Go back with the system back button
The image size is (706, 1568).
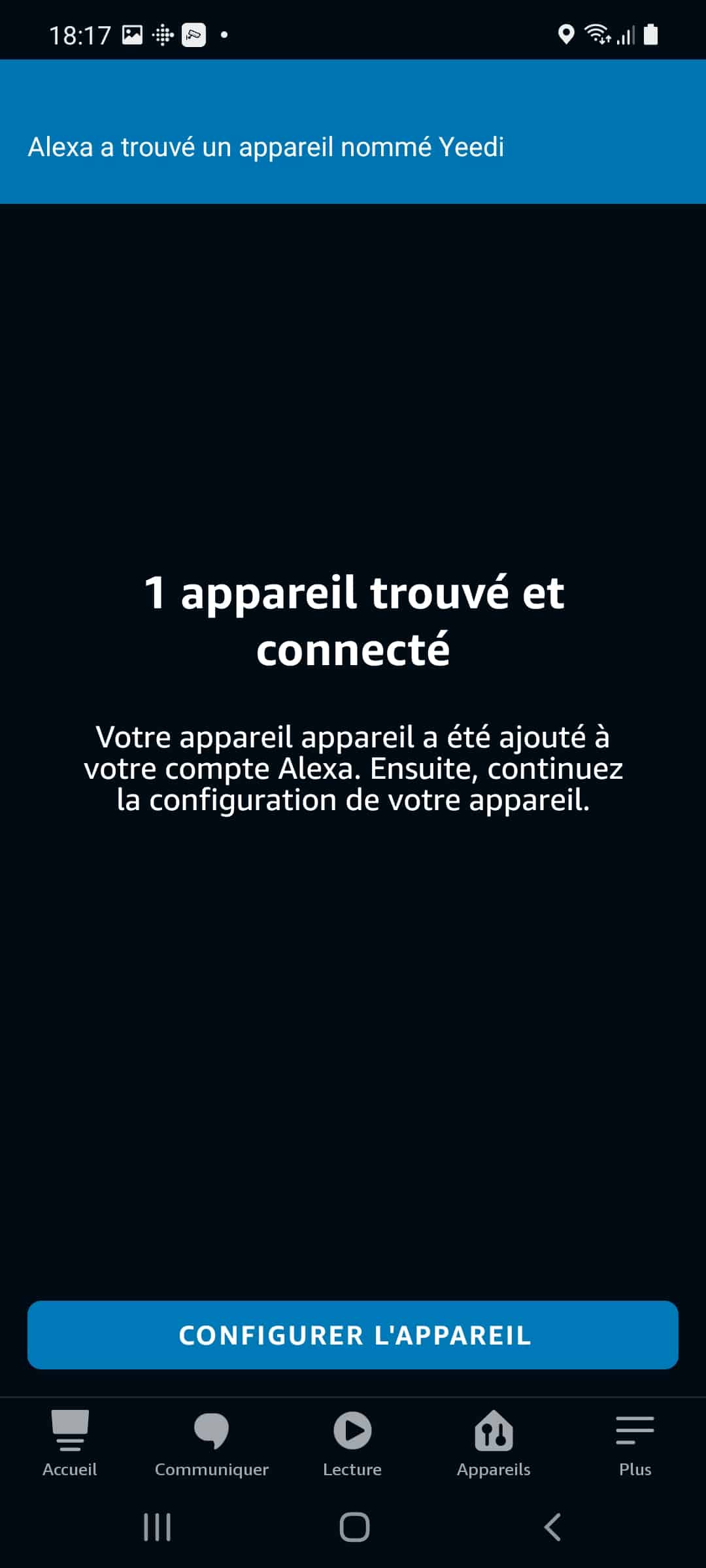[552, 1527]
